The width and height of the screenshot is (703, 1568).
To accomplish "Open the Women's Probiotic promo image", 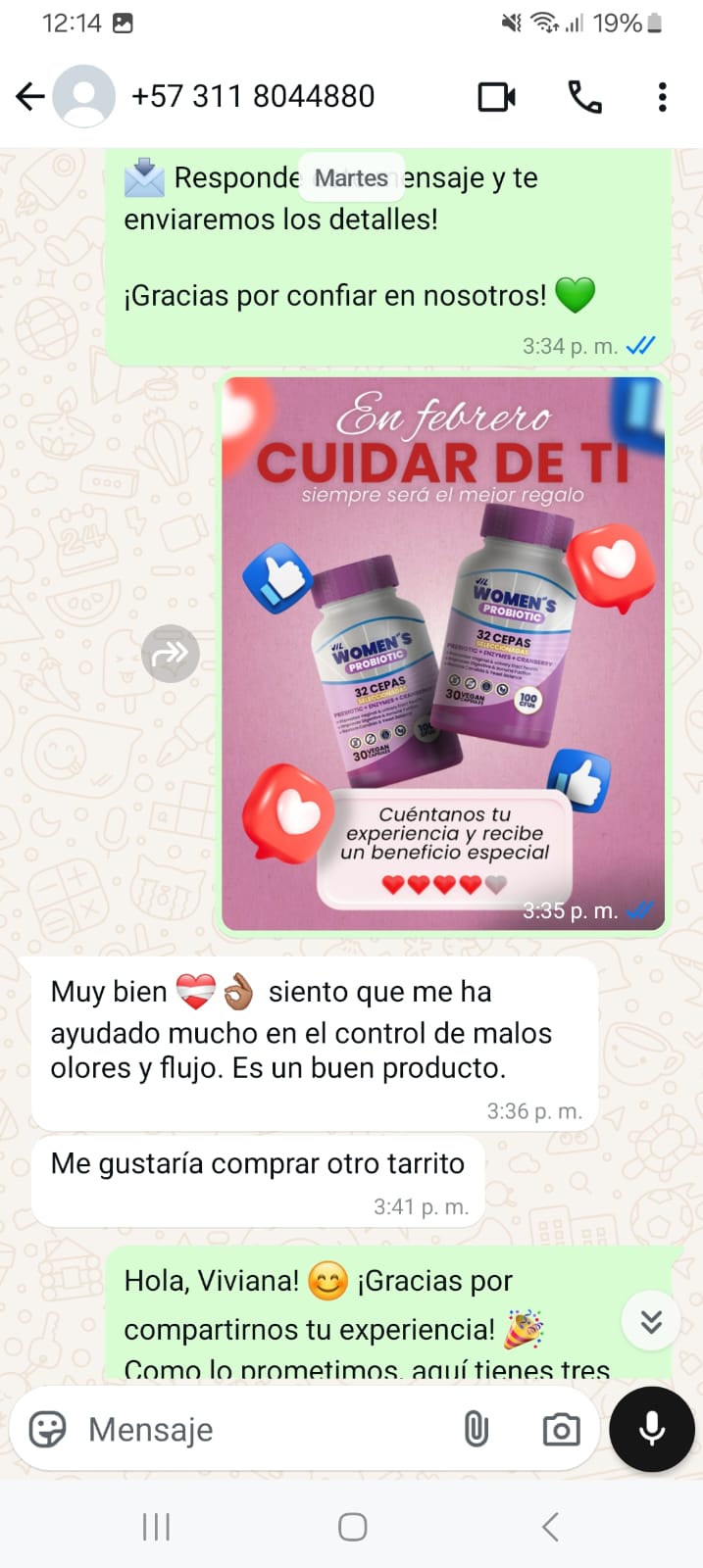I will click(443, 654).
